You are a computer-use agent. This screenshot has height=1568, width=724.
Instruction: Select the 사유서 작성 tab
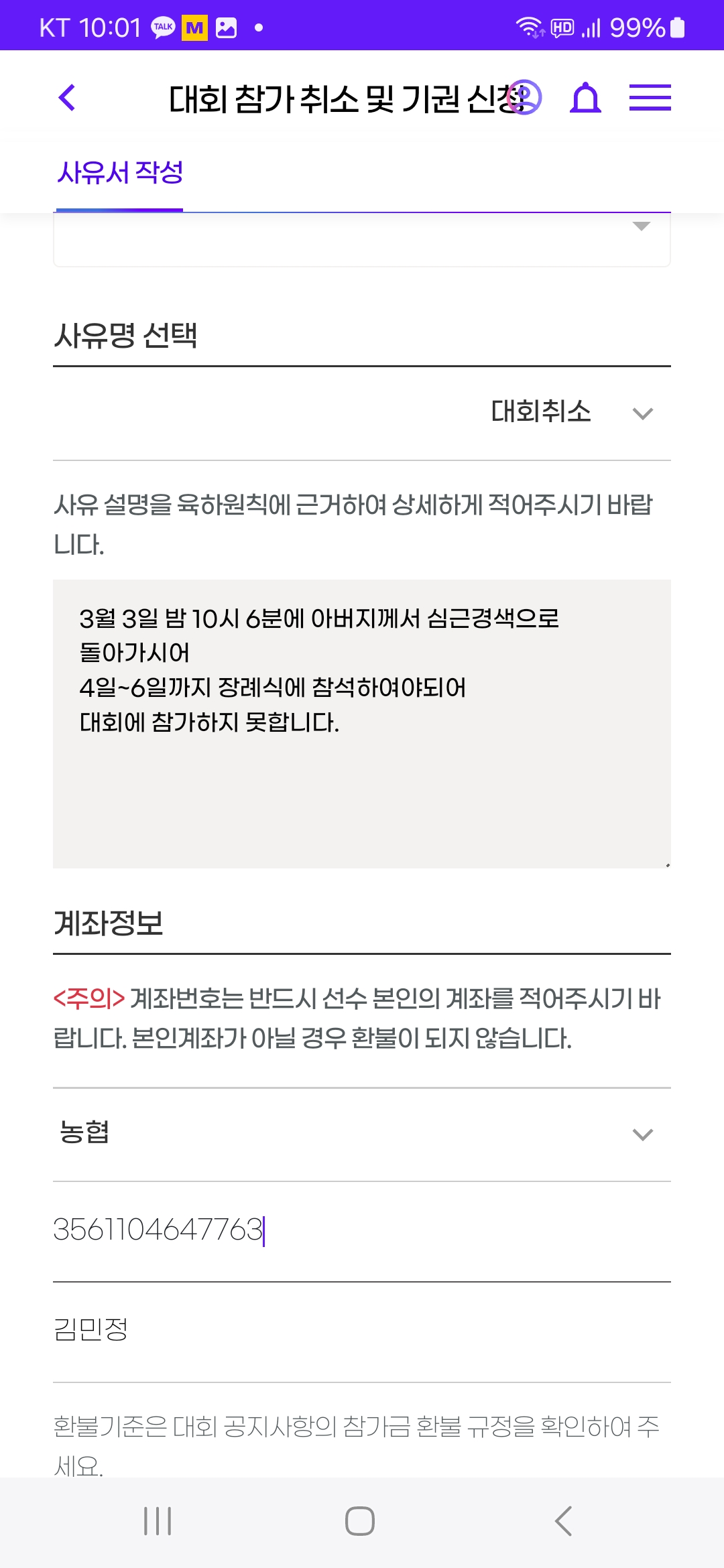click(119, 173)
